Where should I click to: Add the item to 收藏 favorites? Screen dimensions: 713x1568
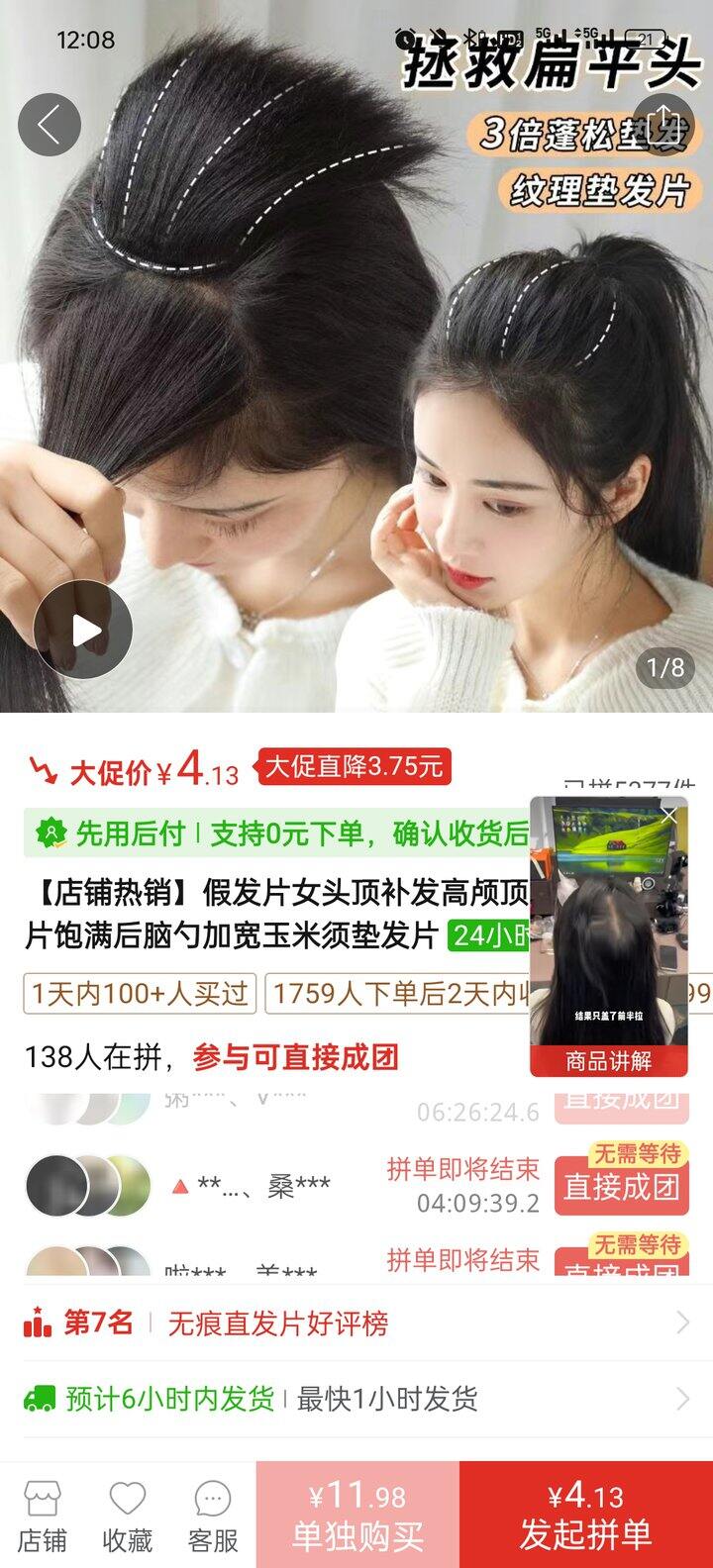point(128,1515)
